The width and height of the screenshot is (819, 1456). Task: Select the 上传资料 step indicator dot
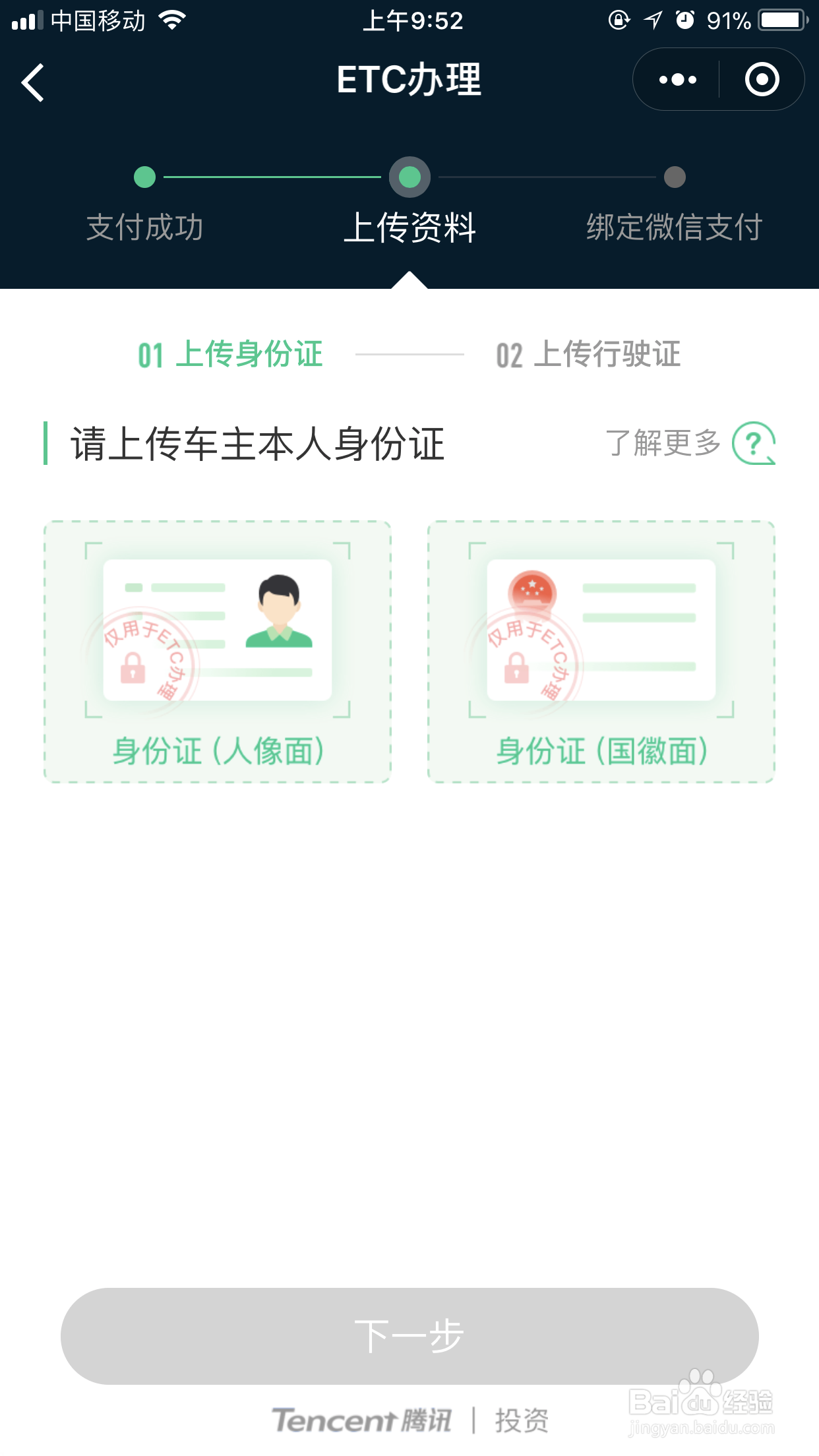(x=409, y=177)
